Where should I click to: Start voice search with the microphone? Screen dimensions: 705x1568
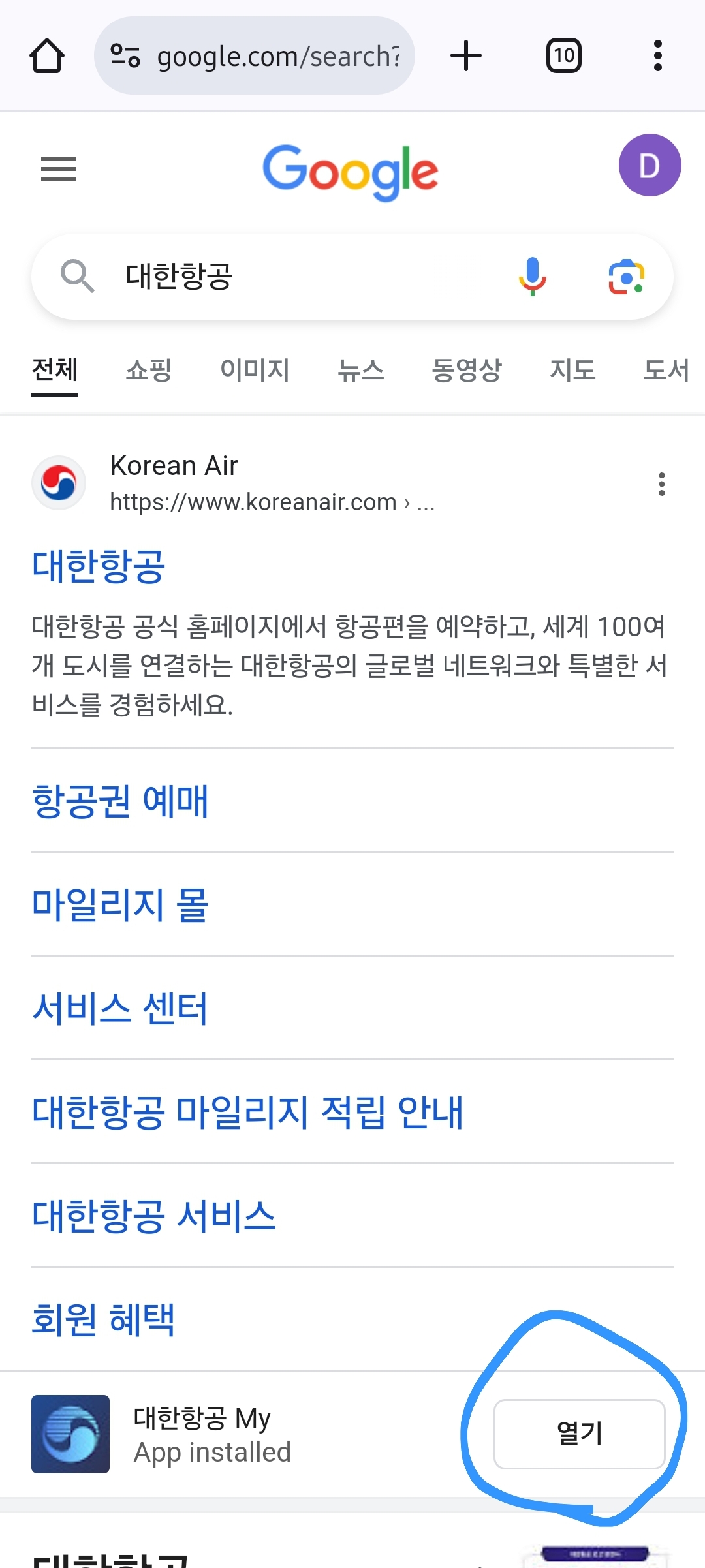tap(533, 276)
